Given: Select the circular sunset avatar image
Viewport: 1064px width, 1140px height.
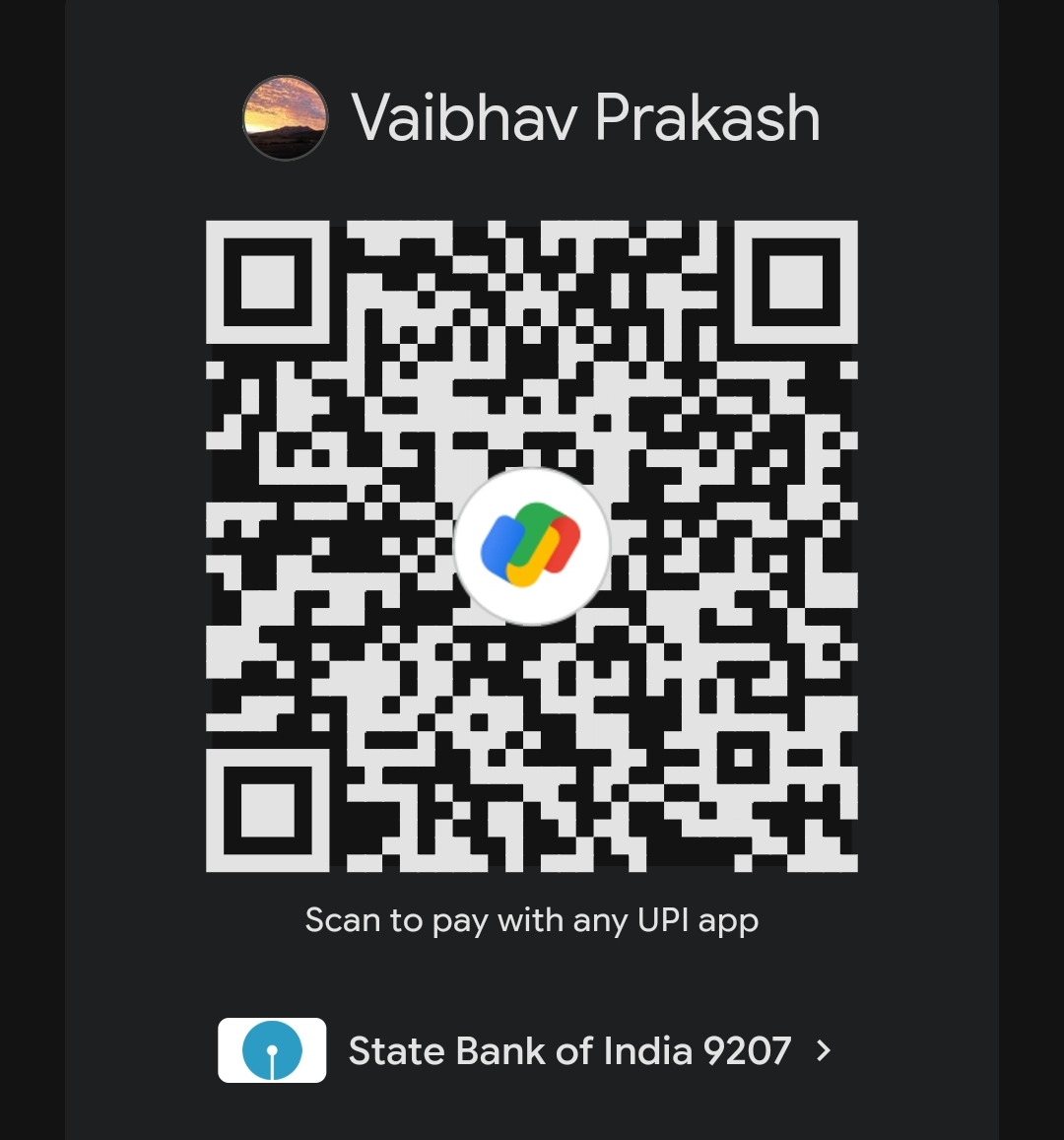Looking at the screenshot, I should (x=285, y=117).
